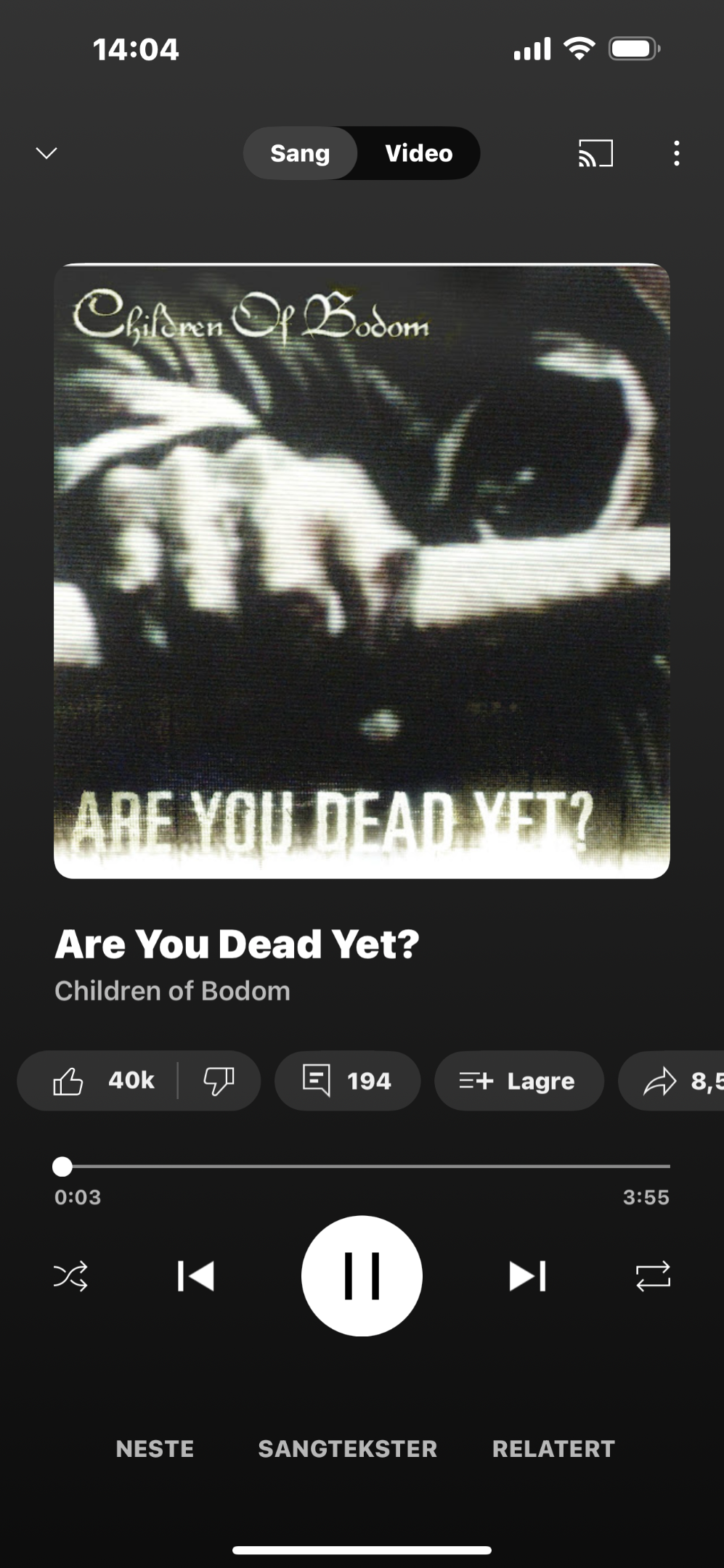
Task: Collapse the player with the down chevron
Action: pyautogui.click(x=46, y=153)
